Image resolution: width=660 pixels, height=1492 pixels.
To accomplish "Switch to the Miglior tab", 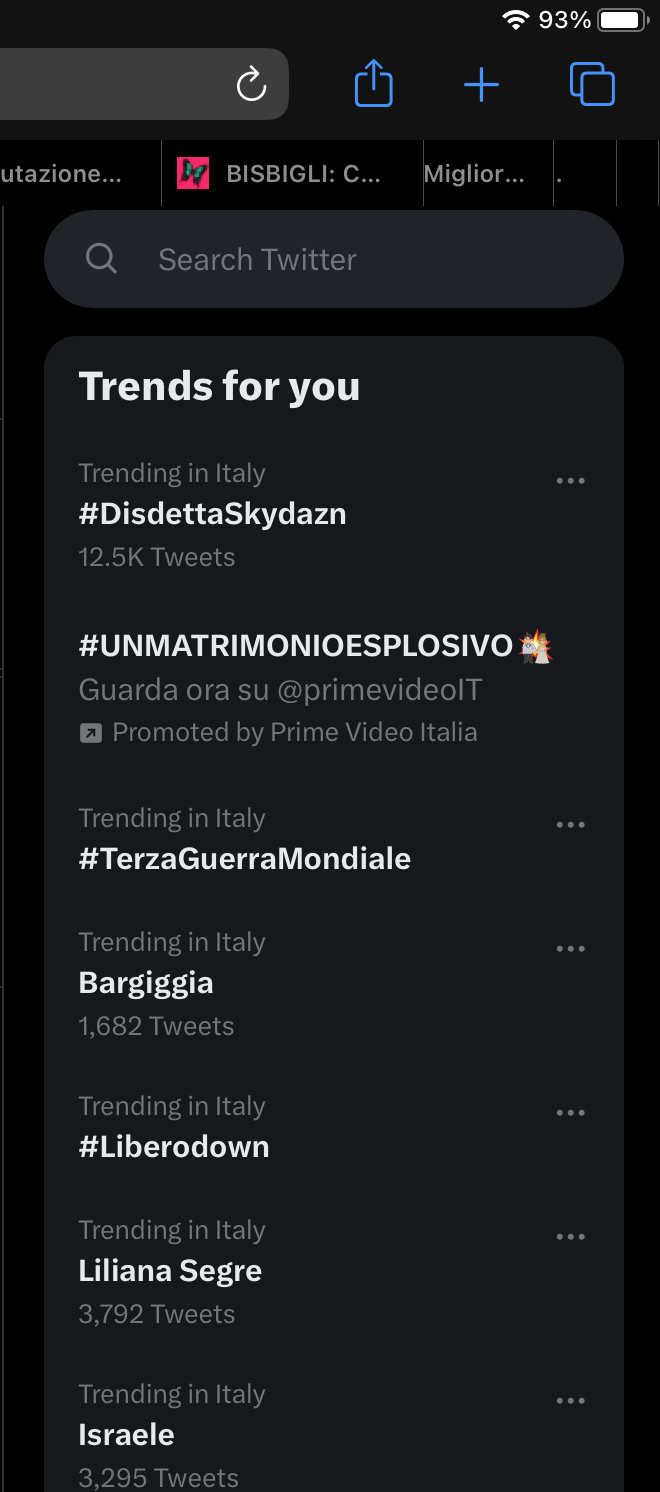I will [x=488, y=173].
